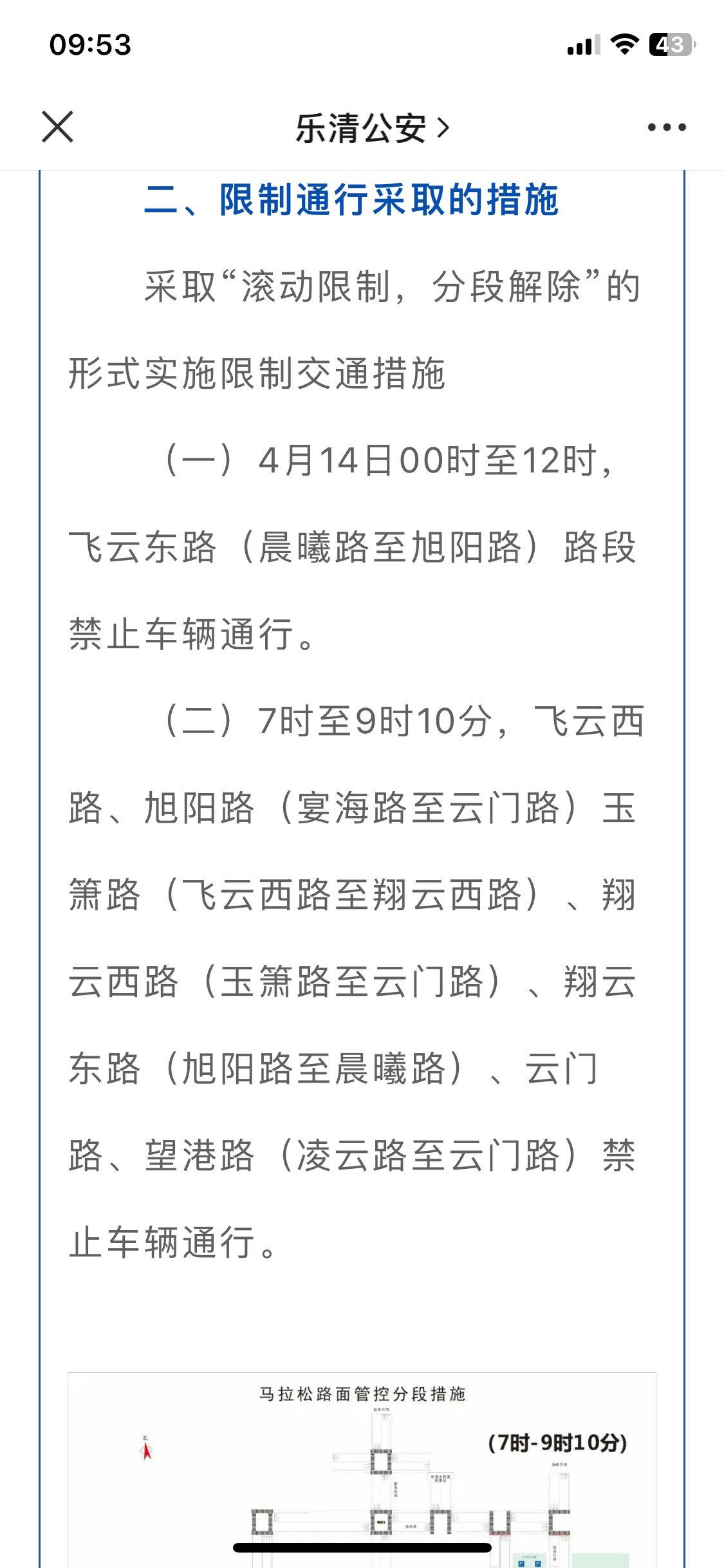Open the 乐清公安 account page
The height and width of the screenshot is (1568, 724).
coord(372,128)
